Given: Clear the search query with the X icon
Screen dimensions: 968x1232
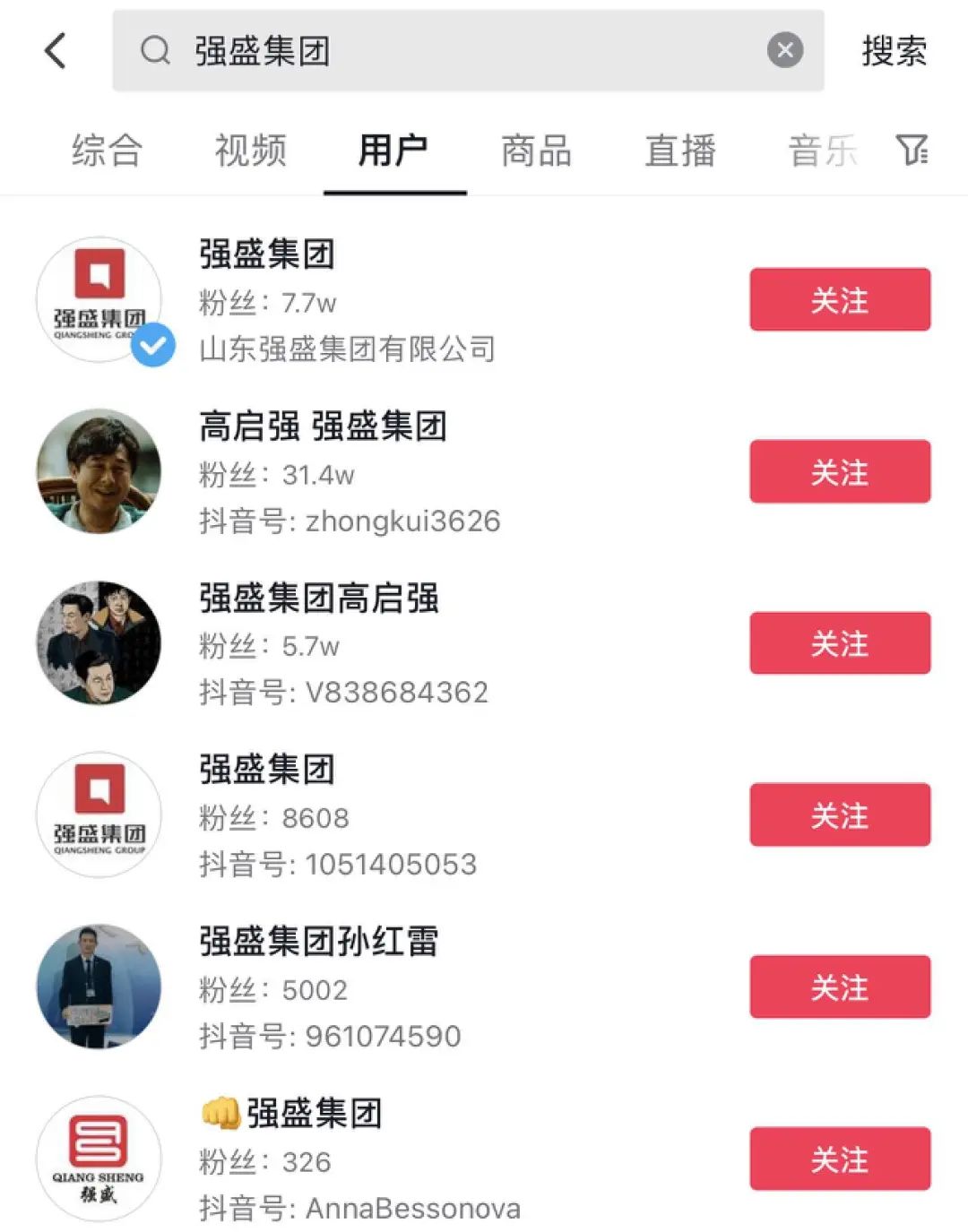Looking at the screenshot, I should [786, 49].
